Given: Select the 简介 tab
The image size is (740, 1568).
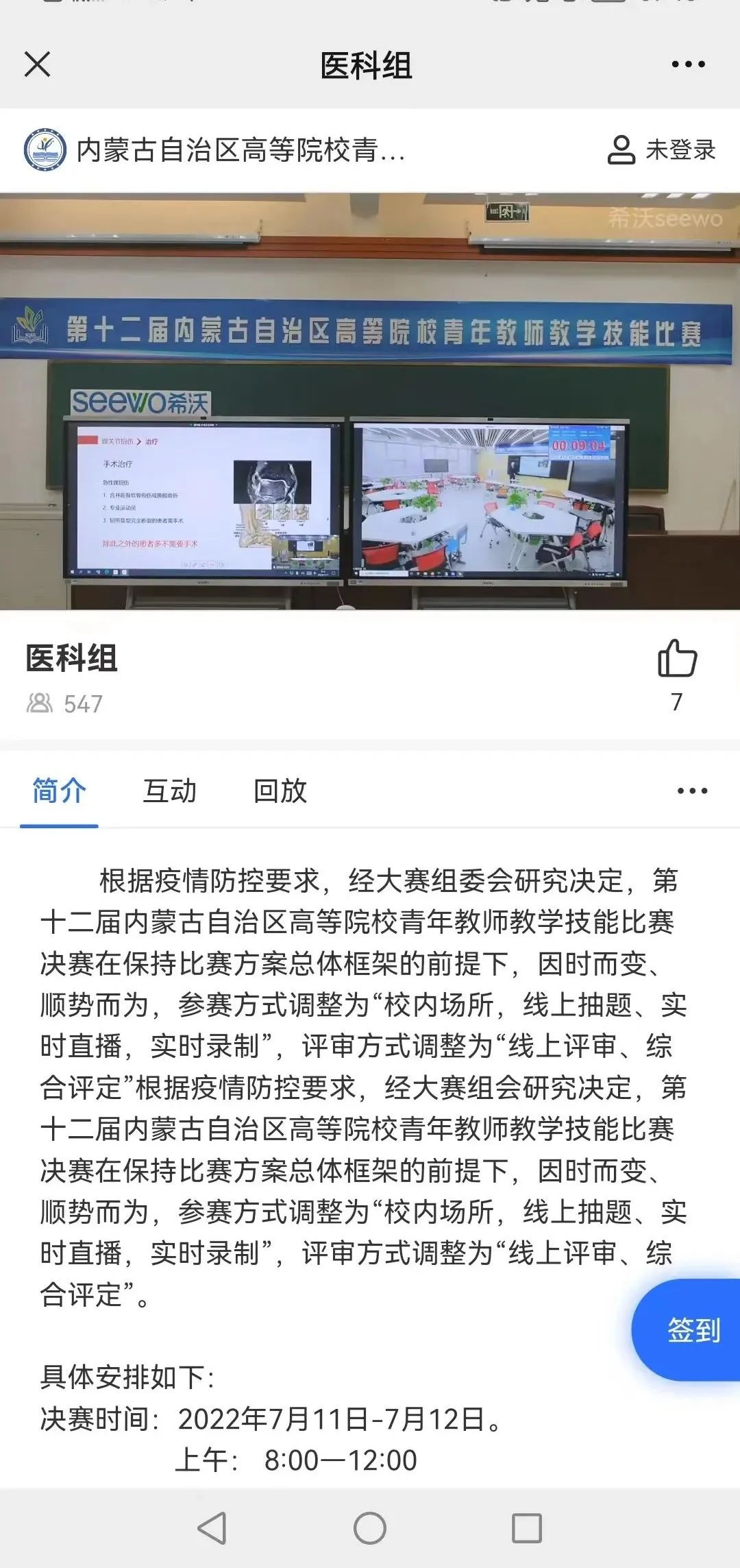Looking at the screenshot, I should pyautogui.click(x=59, y=791).
